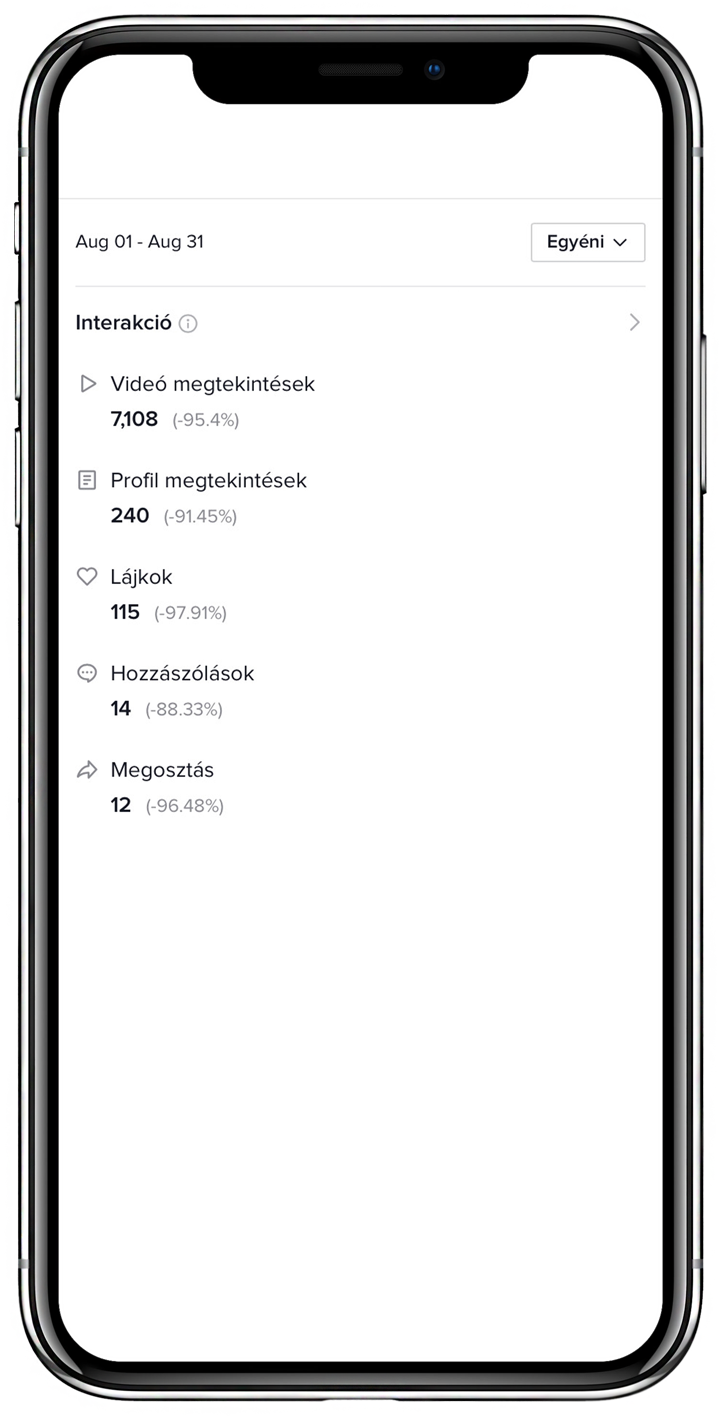Open the Egyéni date range dropdown

pos(587,243)
